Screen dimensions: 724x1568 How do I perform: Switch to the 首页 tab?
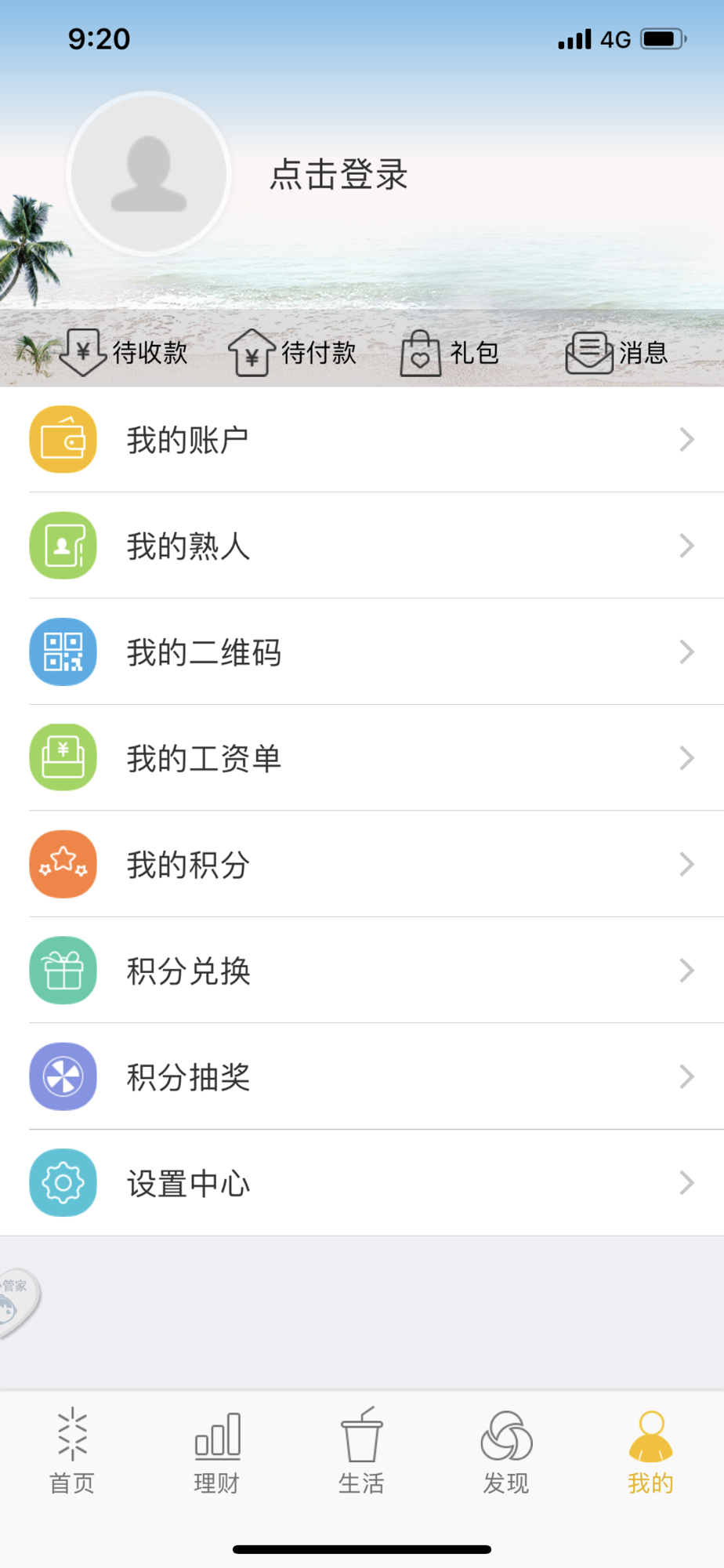pos(72,1450)
